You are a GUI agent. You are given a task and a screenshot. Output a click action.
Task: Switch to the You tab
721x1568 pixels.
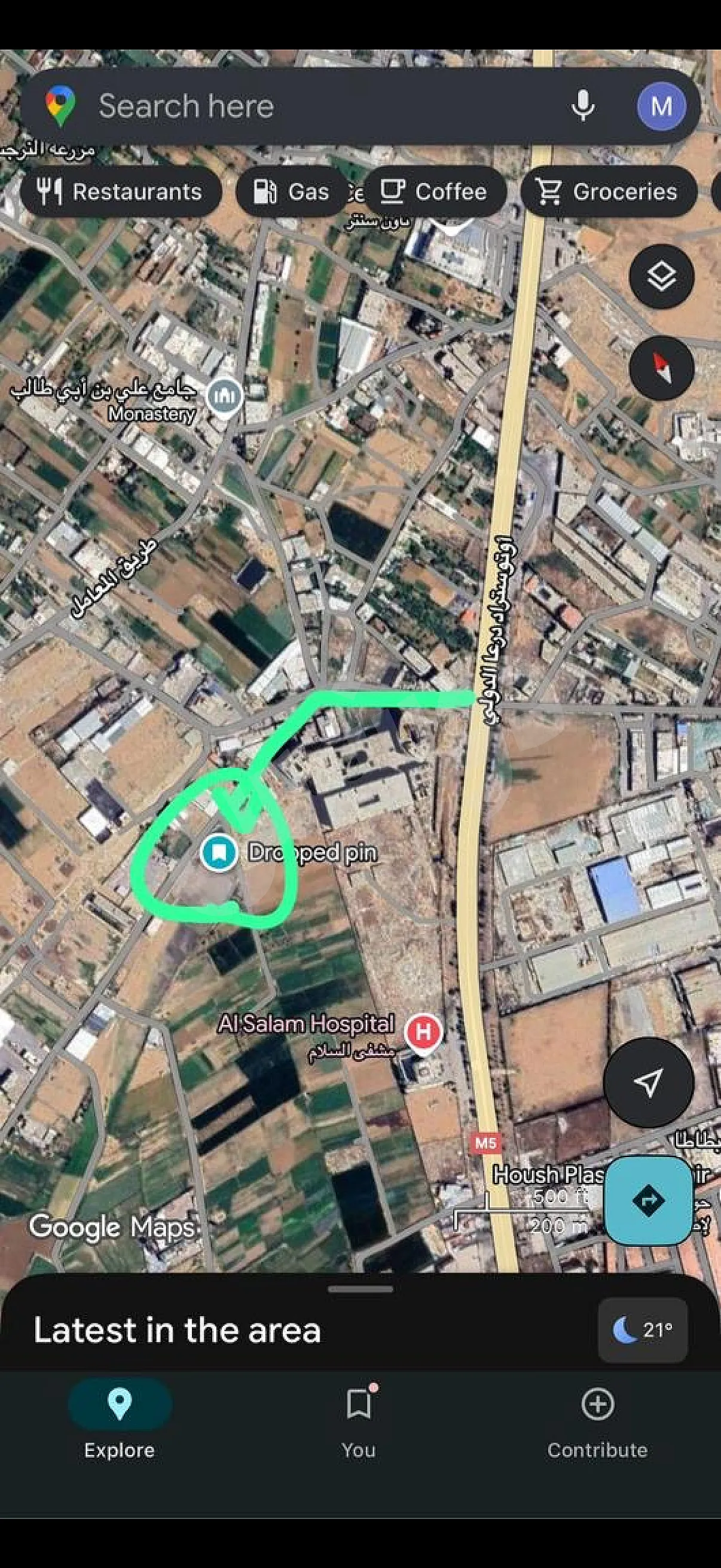point(359,1421)
